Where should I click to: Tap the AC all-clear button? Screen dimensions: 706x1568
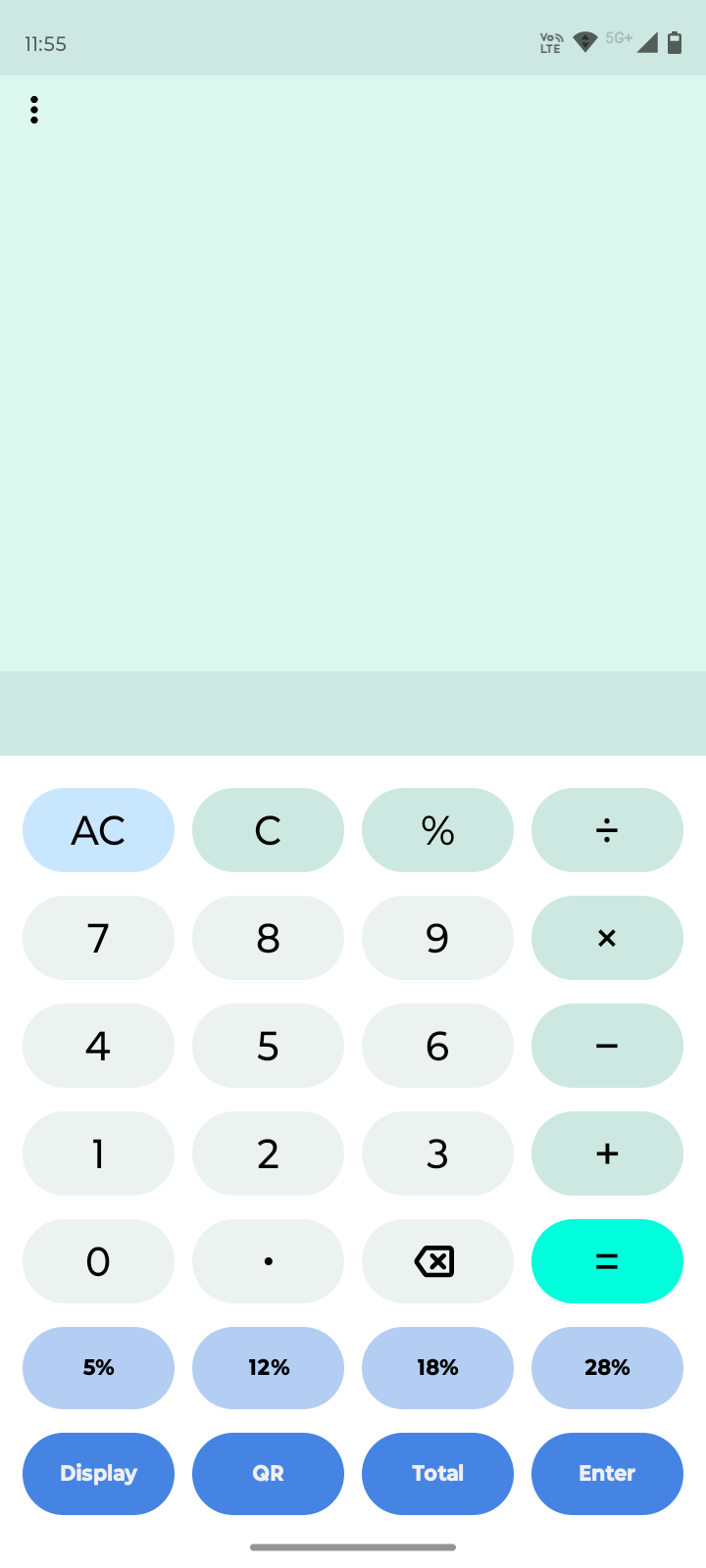98,830
